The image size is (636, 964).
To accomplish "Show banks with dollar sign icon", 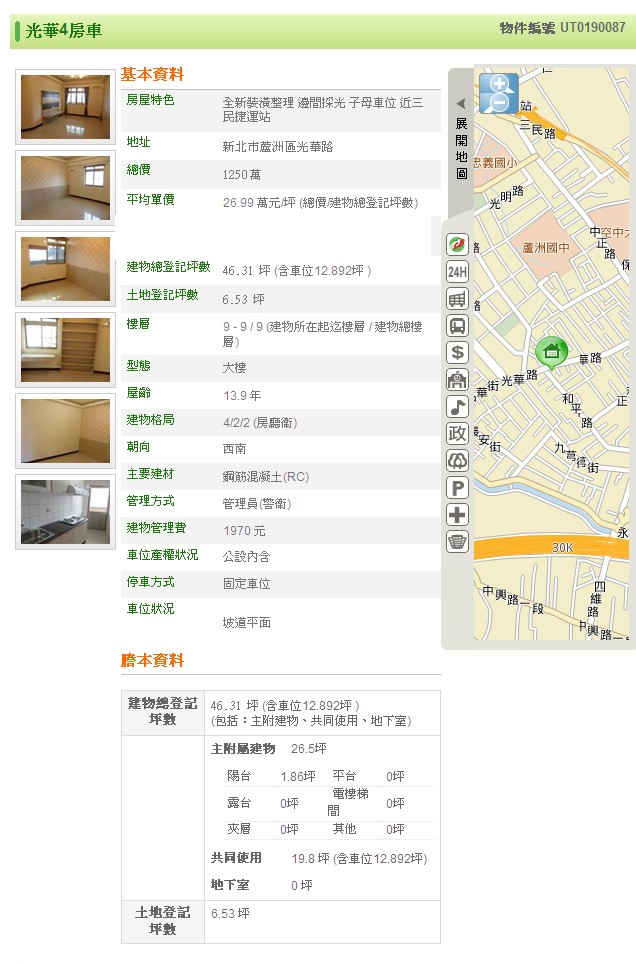I will 457,352.
